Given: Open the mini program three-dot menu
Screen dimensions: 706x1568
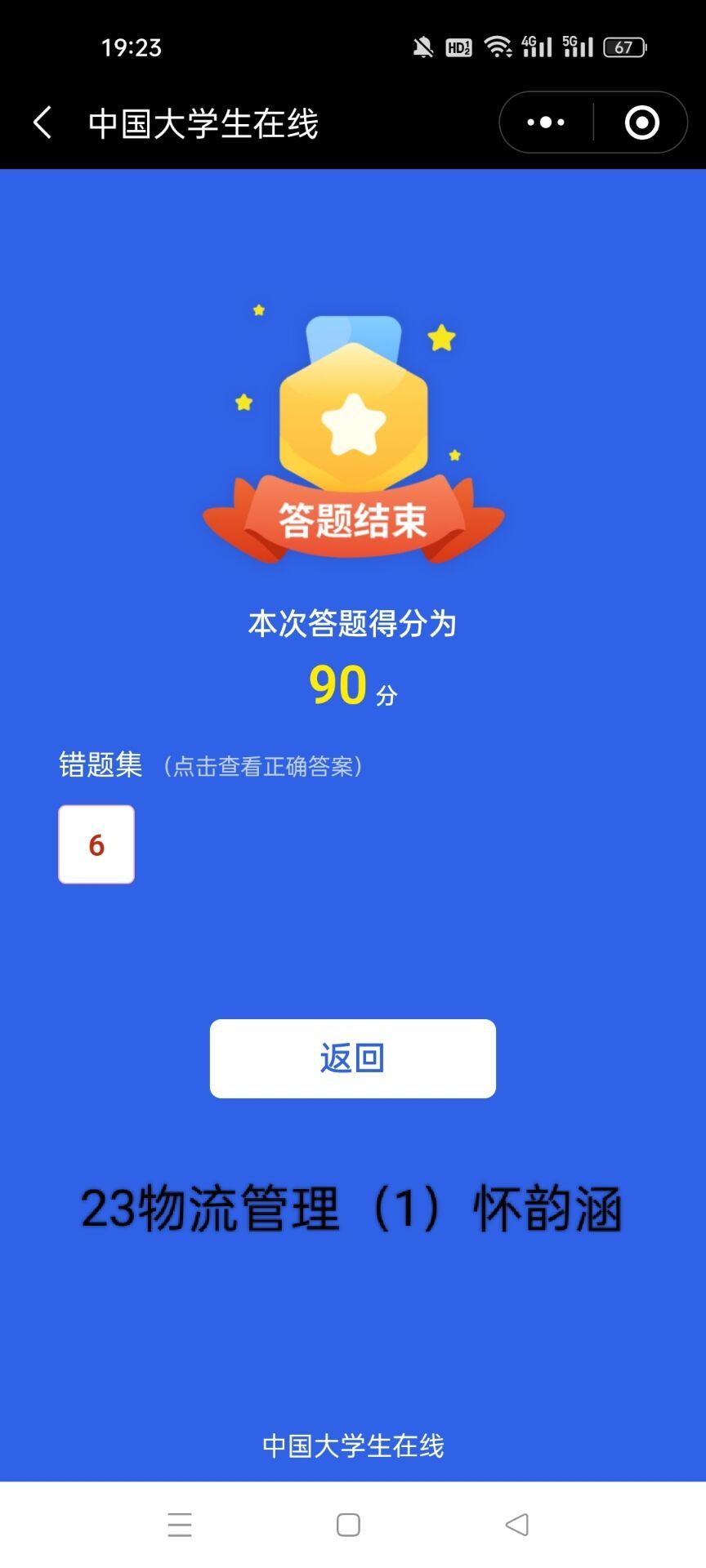Looking at the screenshot, I should (x=546, y=123).
